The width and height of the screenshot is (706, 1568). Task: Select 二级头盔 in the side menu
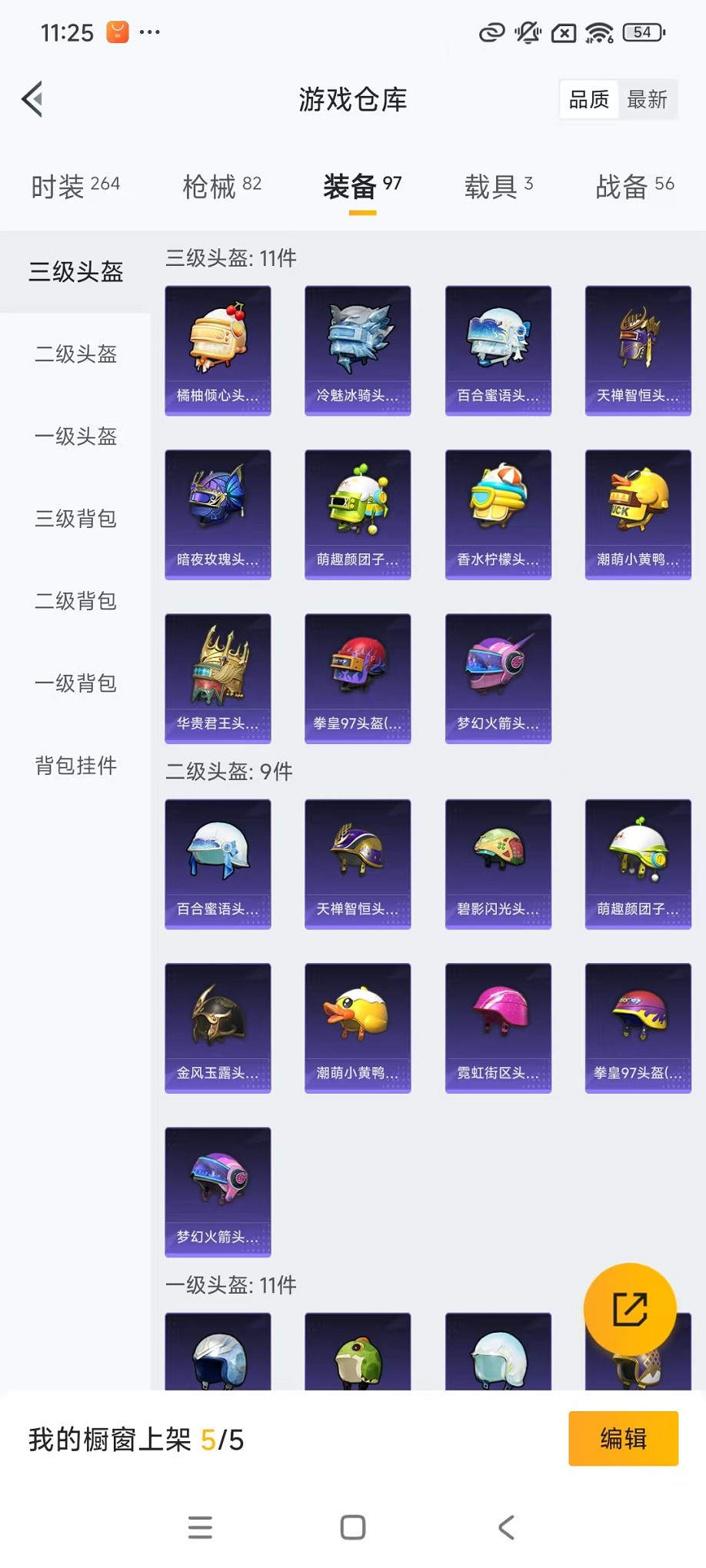click(x=75, y=354)
